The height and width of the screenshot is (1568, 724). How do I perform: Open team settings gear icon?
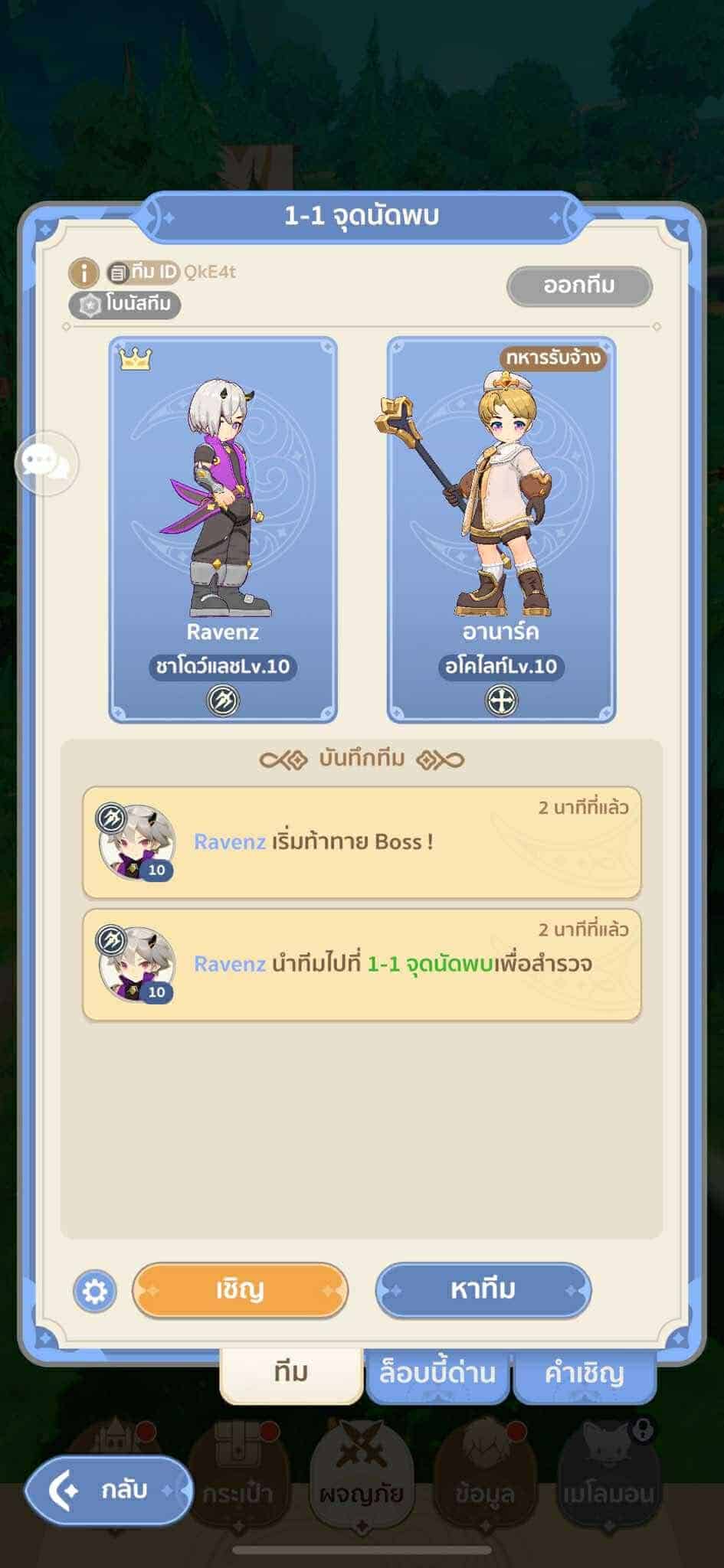point(95,1292)
